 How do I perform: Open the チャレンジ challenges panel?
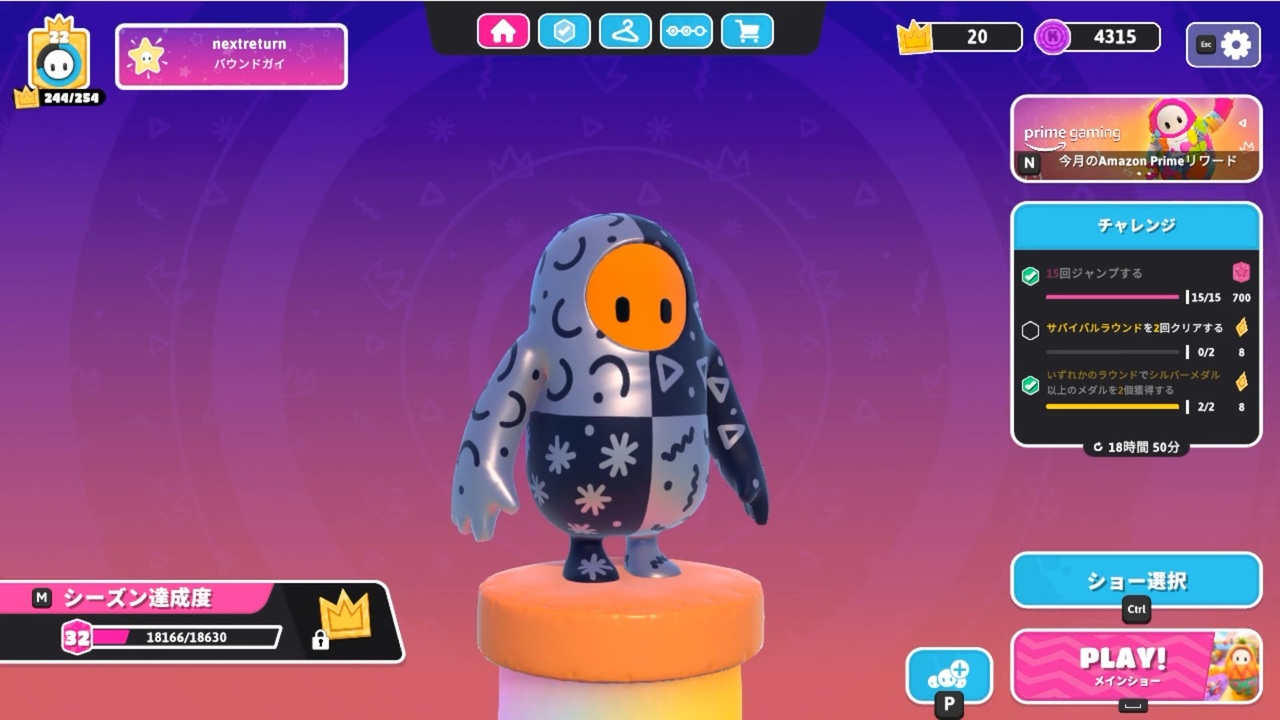coord(1136,225)
